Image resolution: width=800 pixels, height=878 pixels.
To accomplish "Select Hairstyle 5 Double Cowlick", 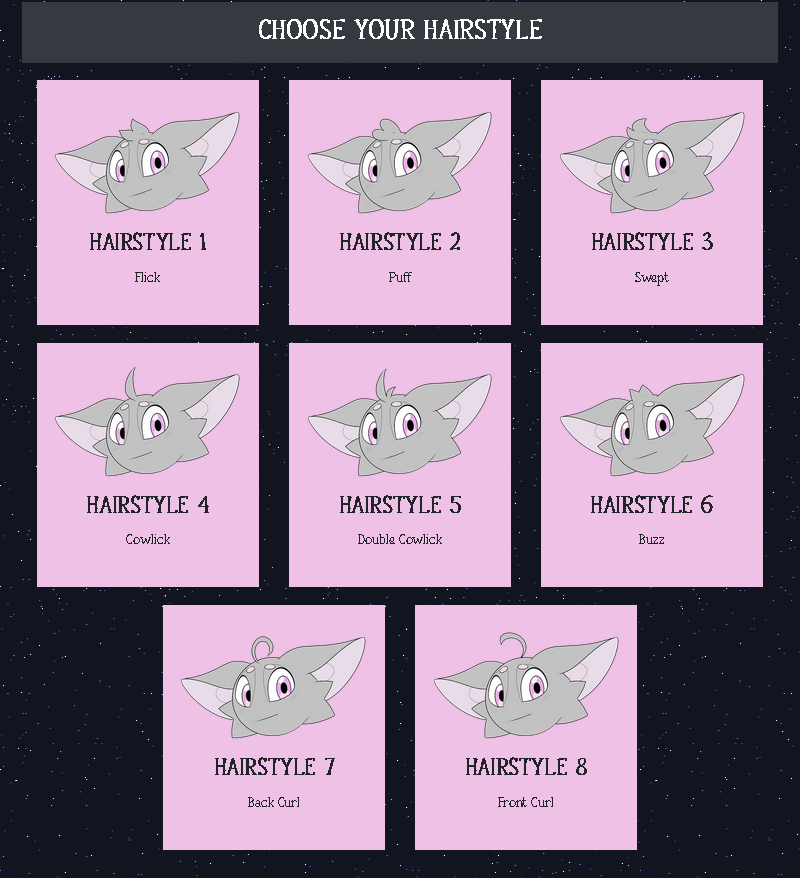I will (x=400, y=465).
